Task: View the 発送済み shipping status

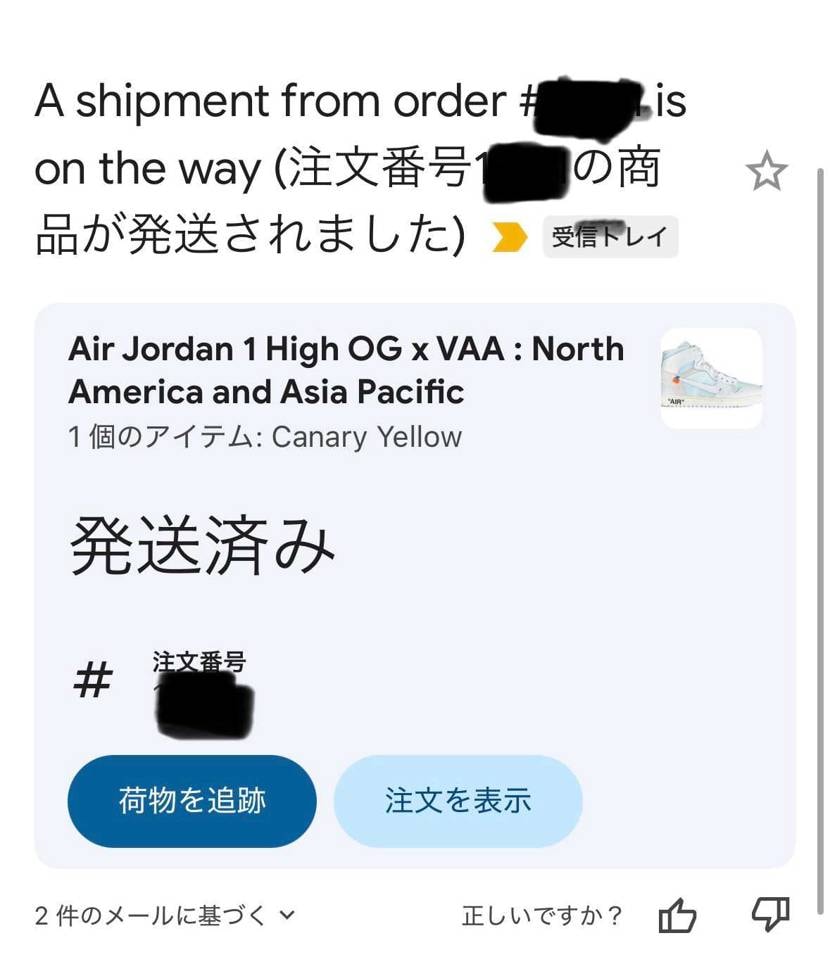Action: (200, 540)
